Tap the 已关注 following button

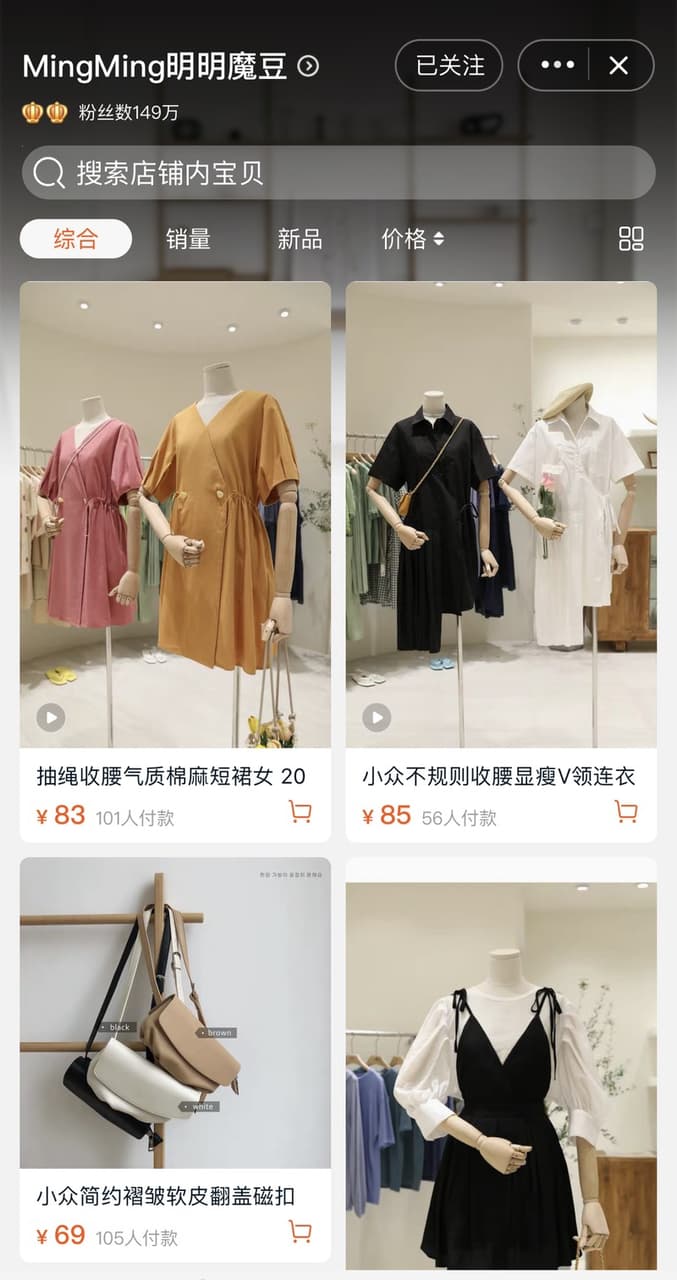point(449,66)
